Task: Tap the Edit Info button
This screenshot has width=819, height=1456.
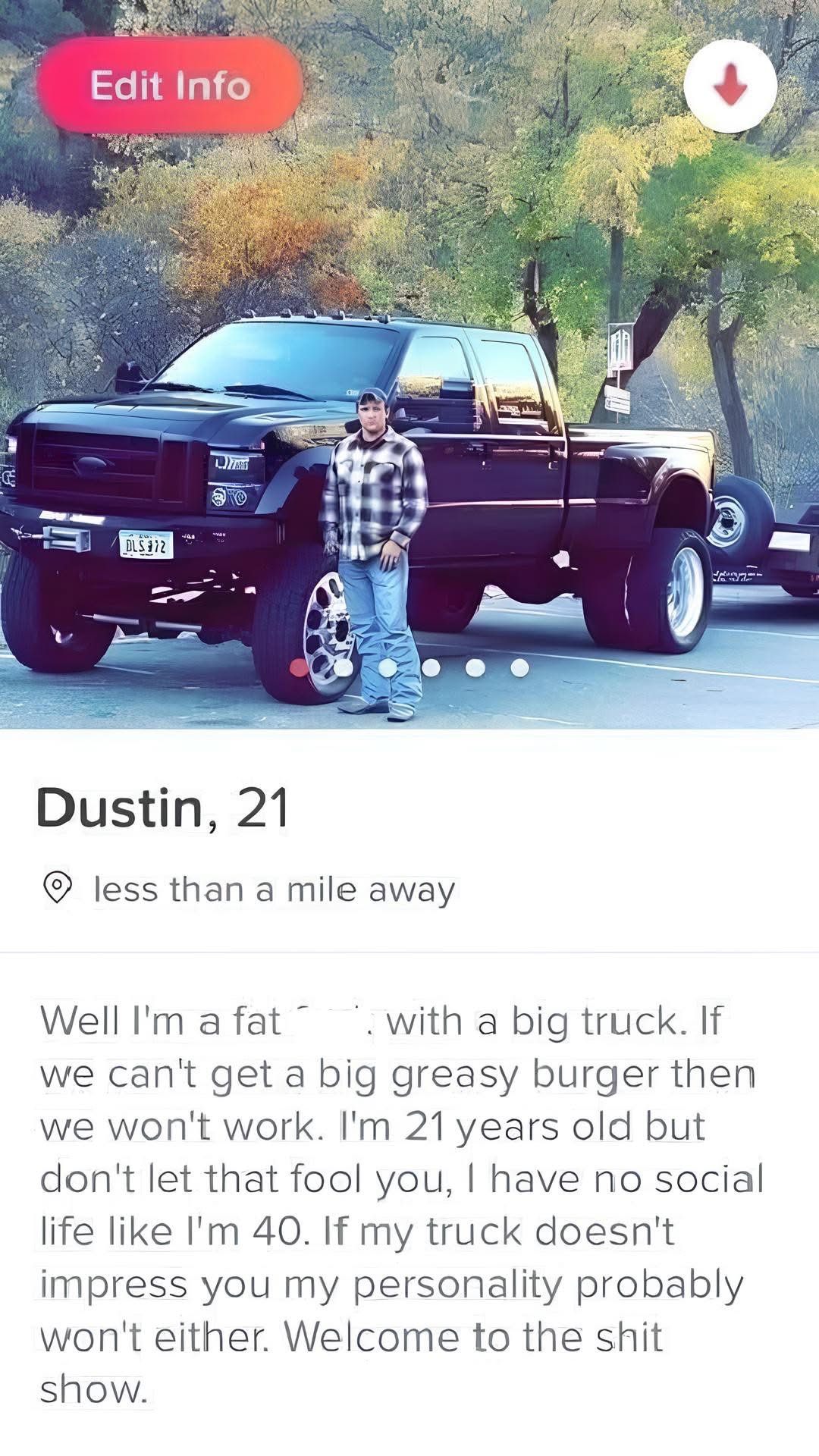Action: click(x=170, y=85)
